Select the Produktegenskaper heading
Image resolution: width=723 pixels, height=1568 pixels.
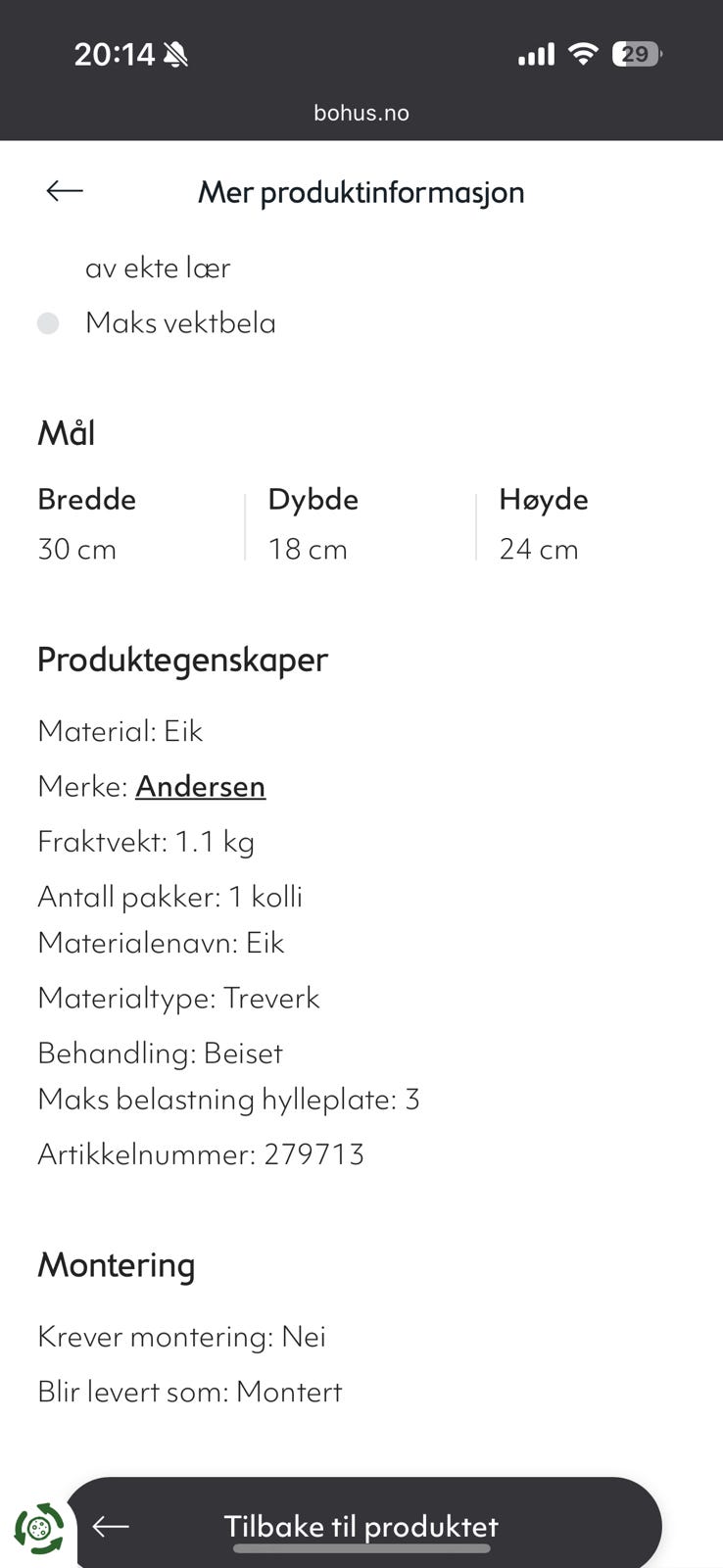(182, 659)
